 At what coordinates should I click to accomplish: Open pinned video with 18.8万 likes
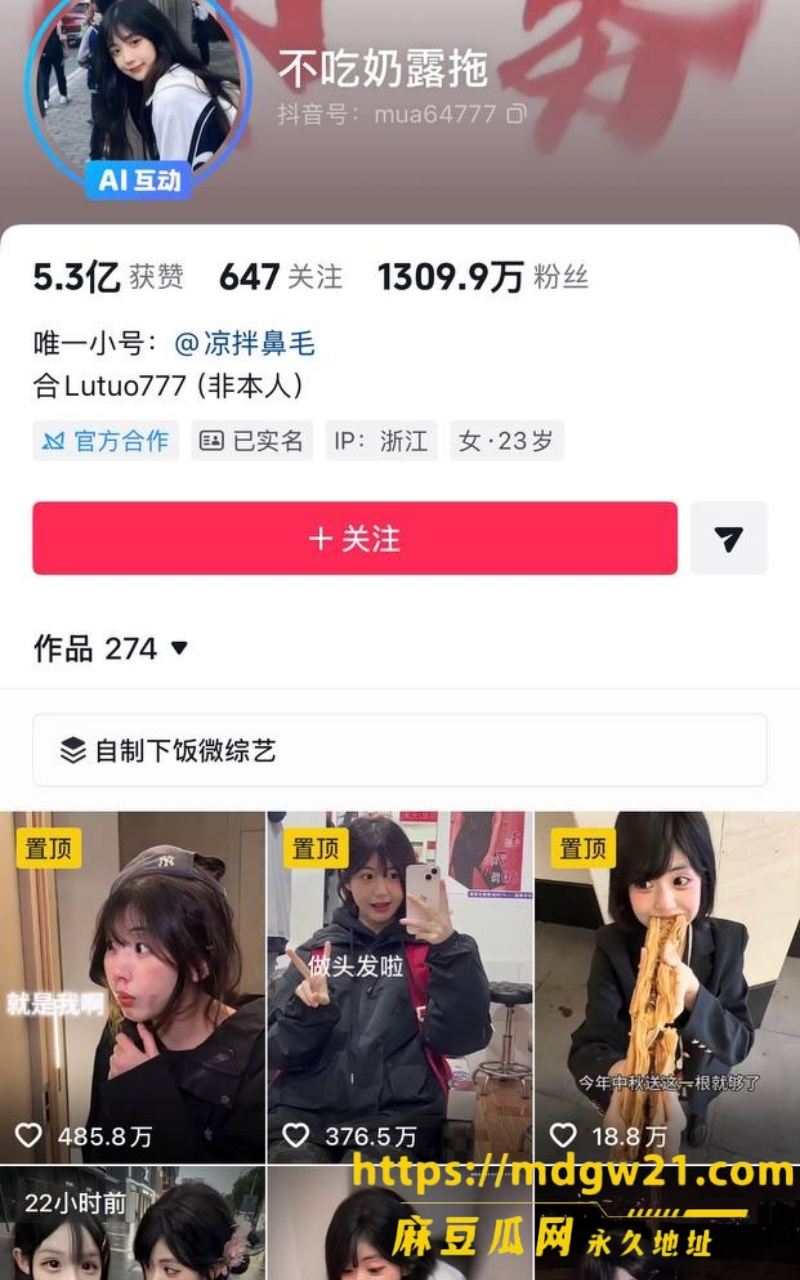tap(668, 987)
